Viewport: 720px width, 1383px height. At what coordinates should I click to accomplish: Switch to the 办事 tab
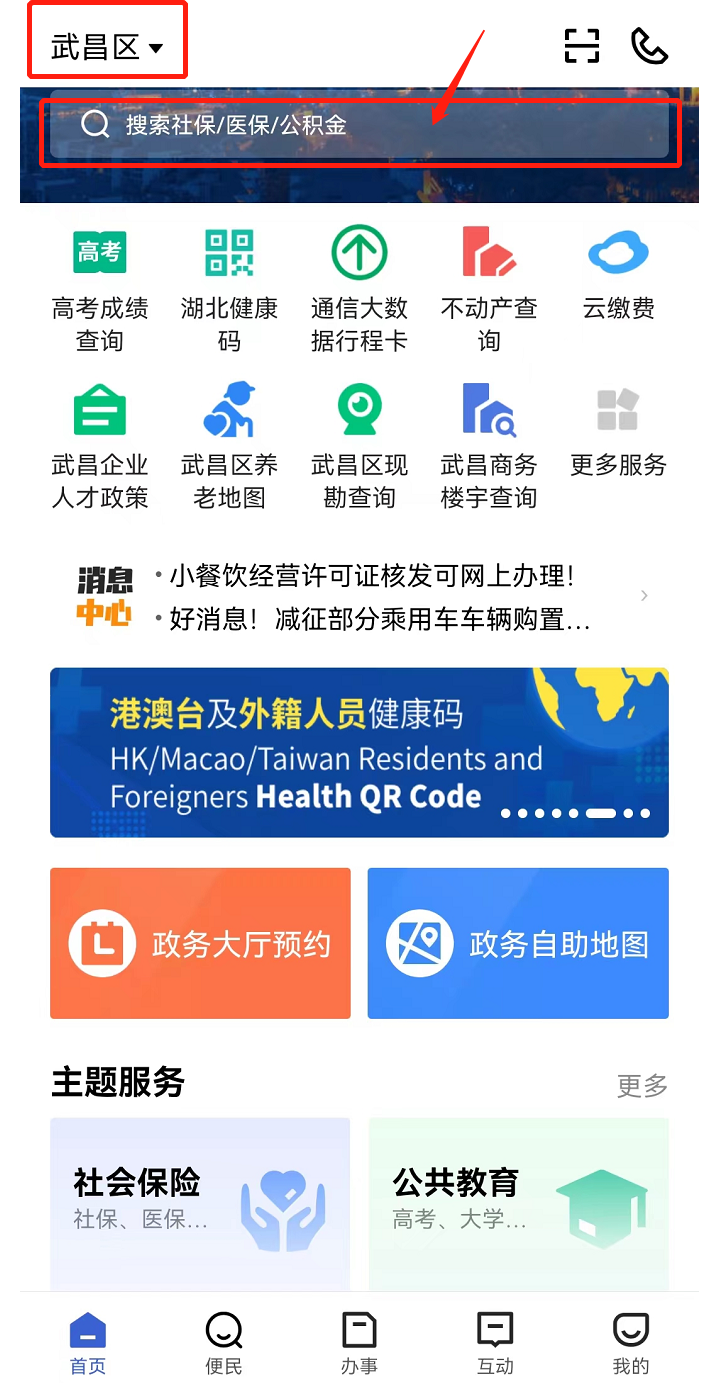click(x=359, y=1343)
